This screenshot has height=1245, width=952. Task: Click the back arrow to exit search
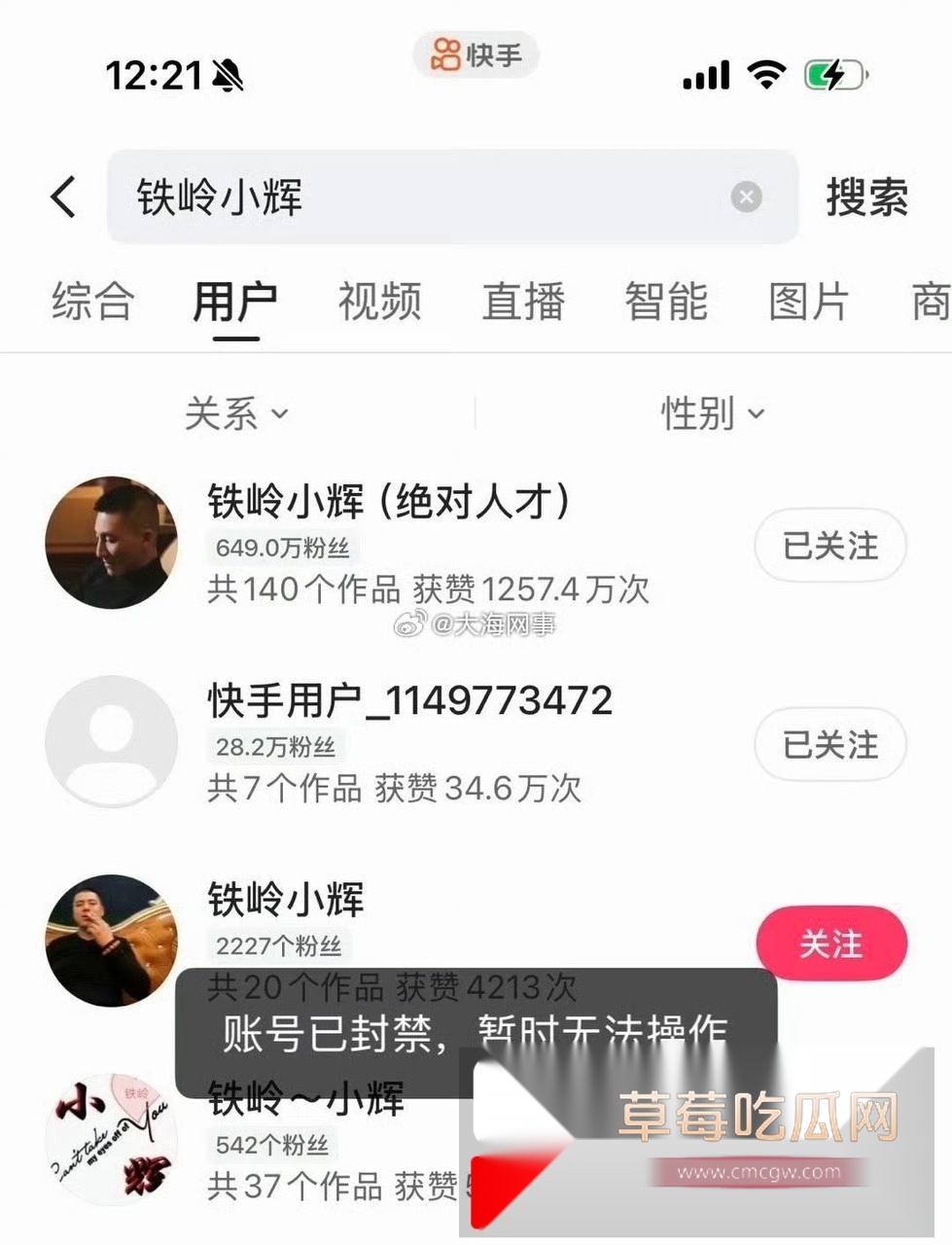click(62, 197)
